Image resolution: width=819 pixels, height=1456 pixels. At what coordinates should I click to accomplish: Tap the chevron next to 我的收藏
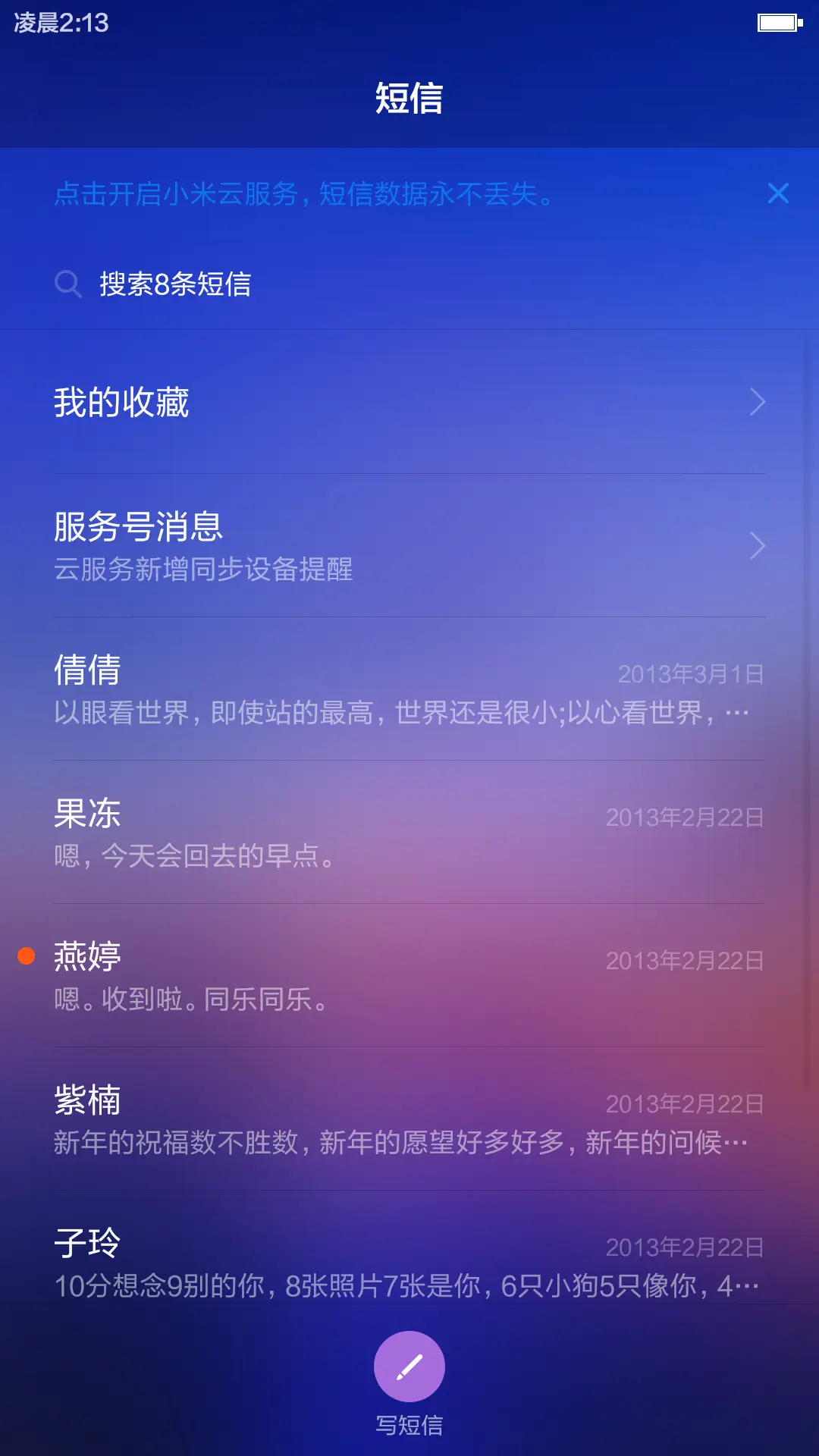(x=758, y=403)
